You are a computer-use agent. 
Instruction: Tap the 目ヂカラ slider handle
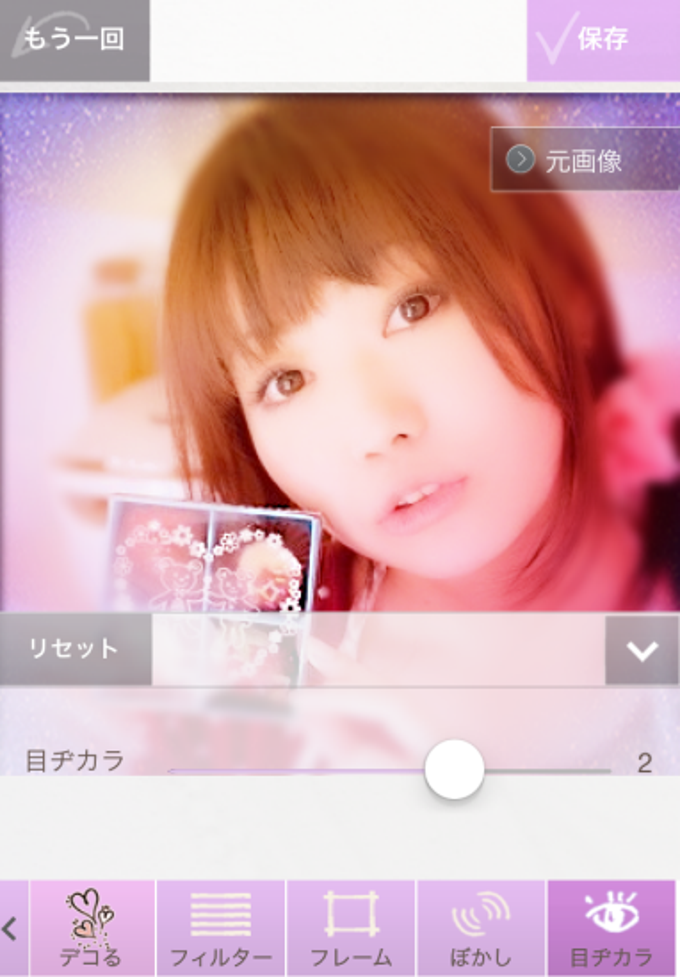(454, 769)
